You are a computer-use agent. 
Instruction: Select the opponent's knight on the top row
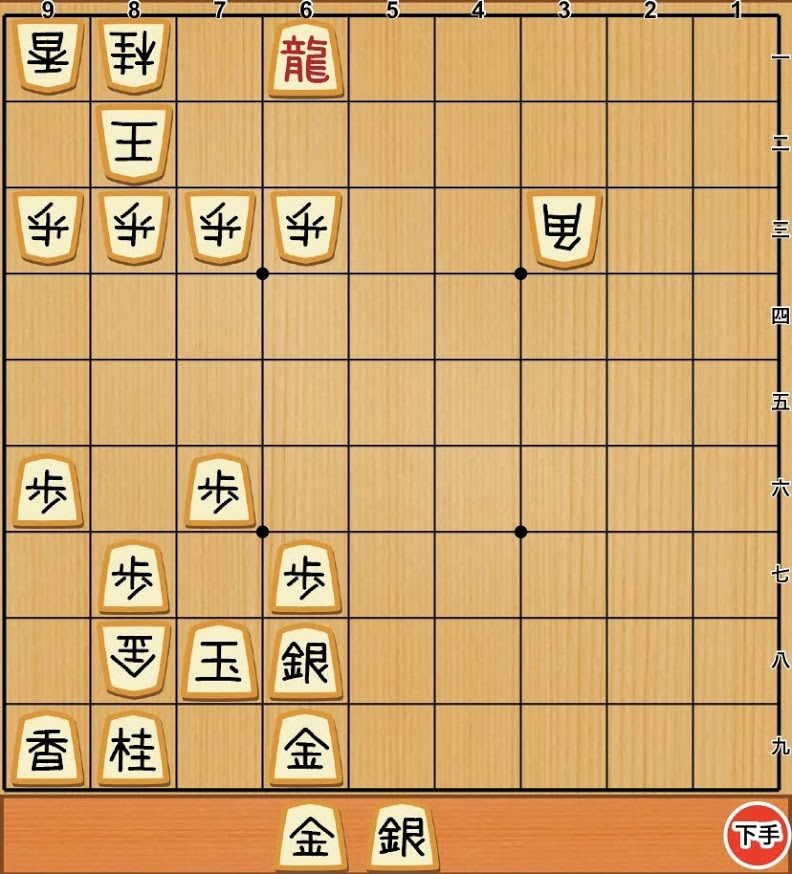pos(134,59)
